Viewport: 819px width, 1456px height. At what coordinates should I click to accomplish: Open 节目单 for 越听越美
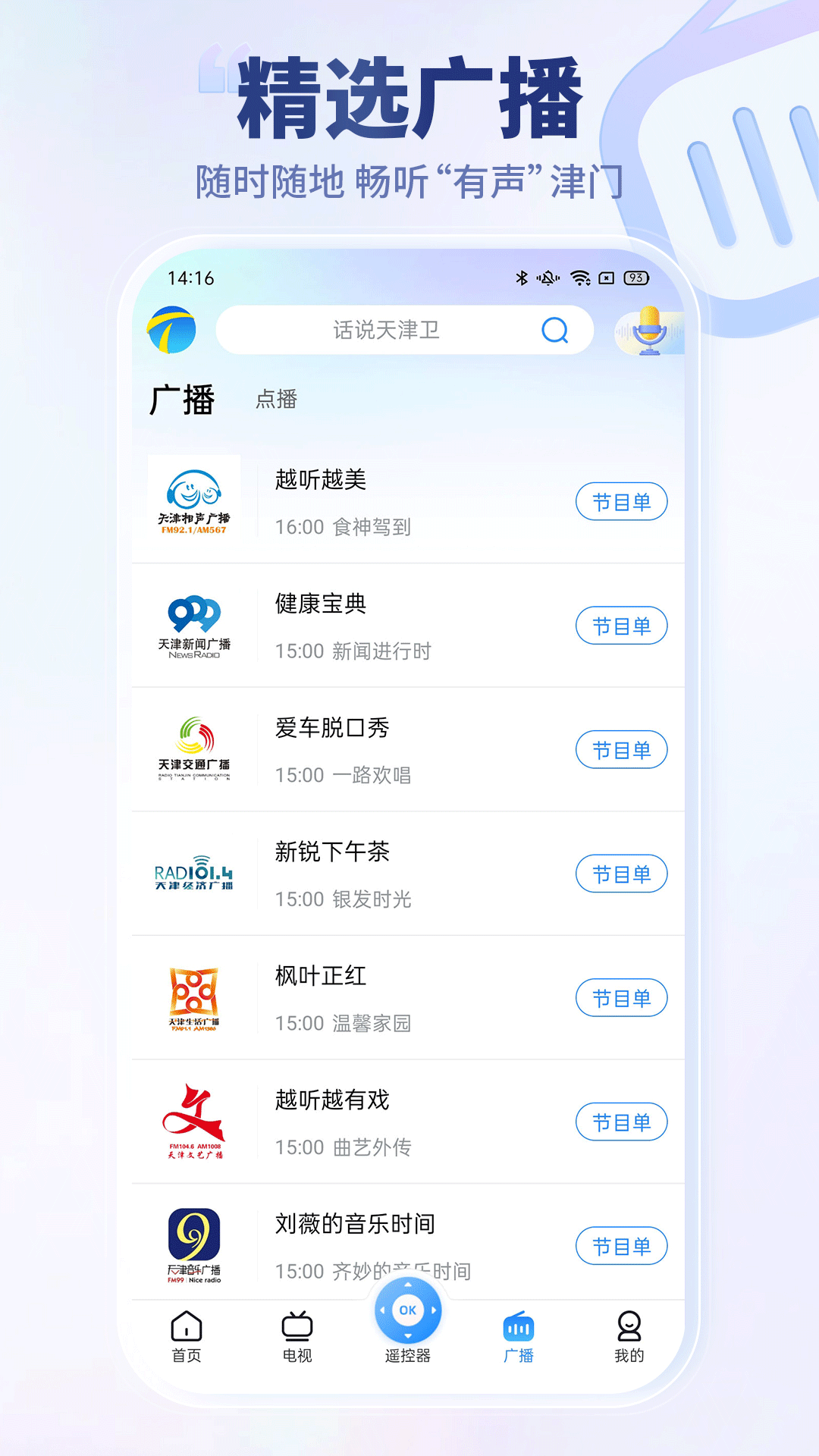click(x=621, y=501)
